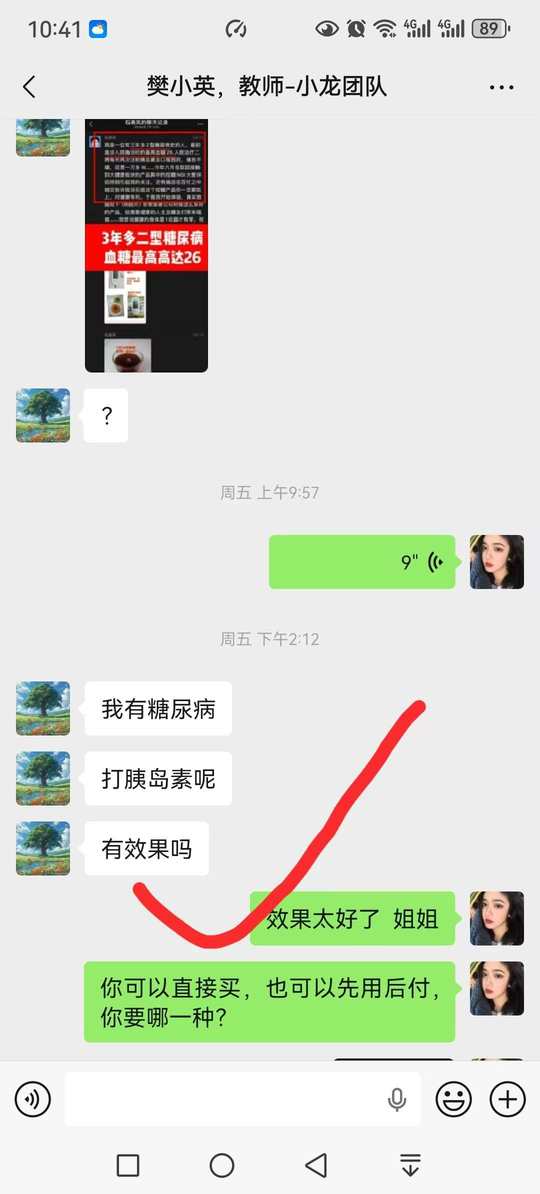Open the emoji sticker panel
Screen dimensions: 540x1194
point(453,1100)
